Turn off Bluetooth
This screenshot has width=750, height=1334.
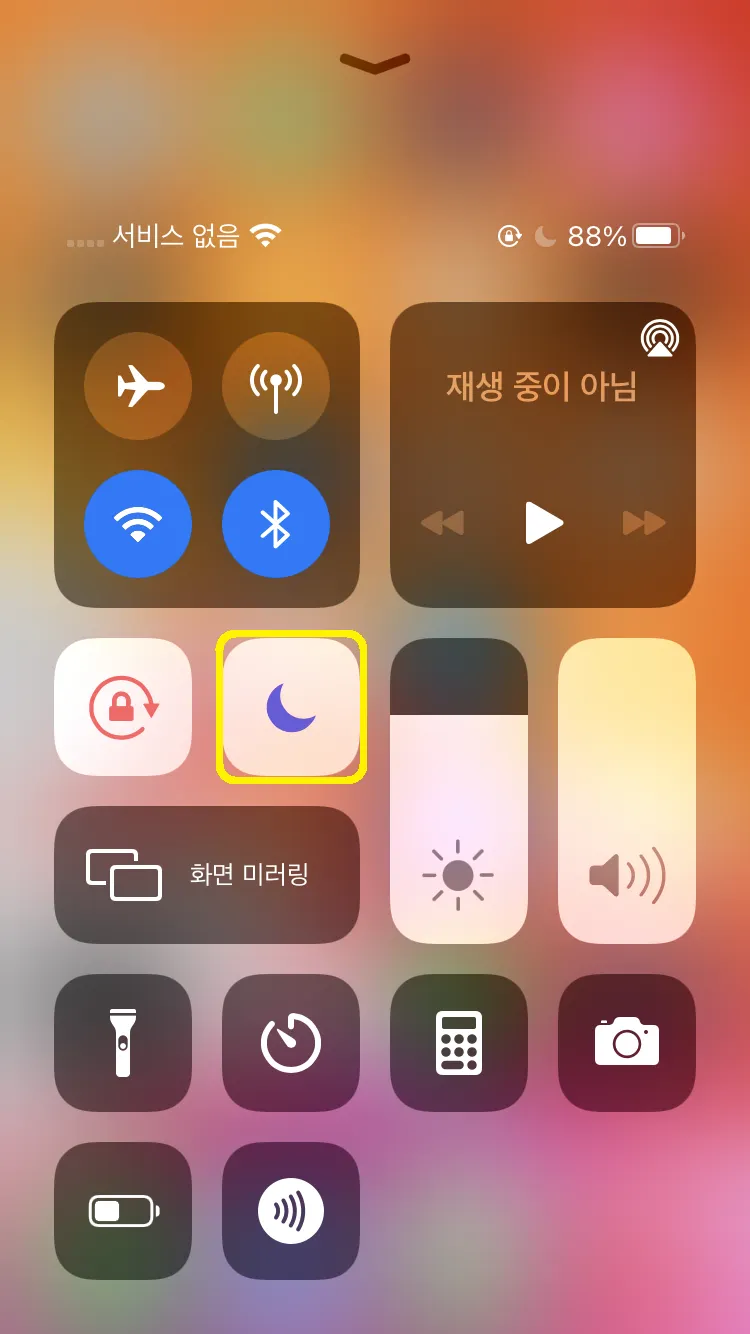click(276, 524)
